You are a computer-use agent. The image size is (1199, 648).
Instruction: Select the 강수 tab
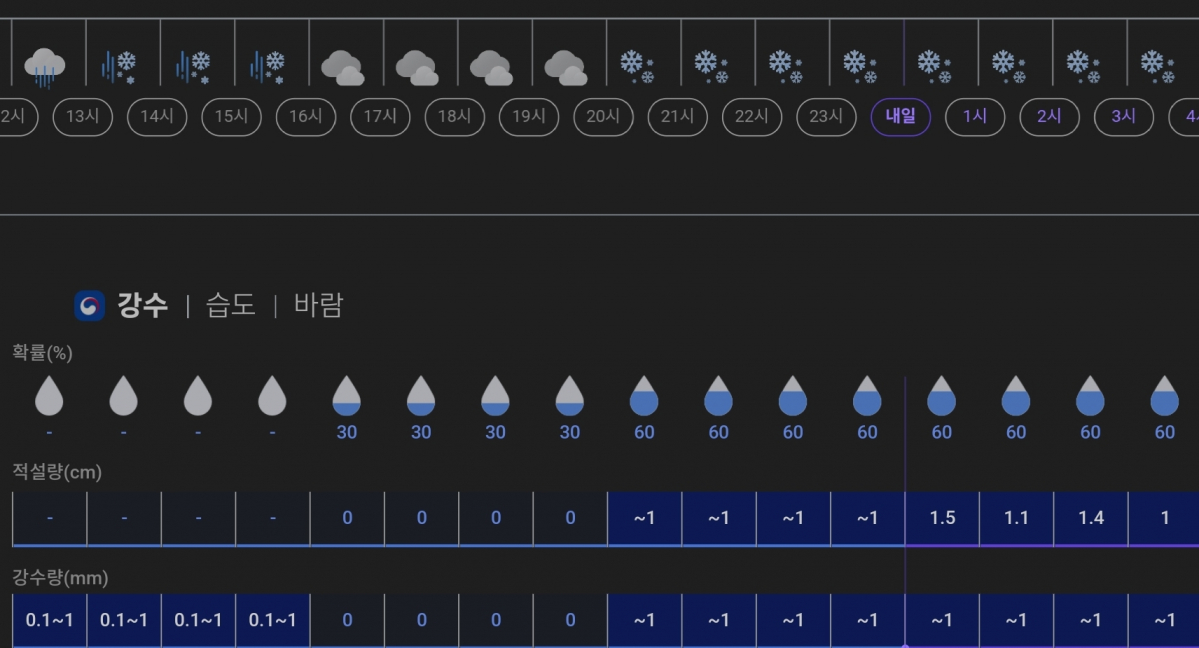click(x=142, y=305)
